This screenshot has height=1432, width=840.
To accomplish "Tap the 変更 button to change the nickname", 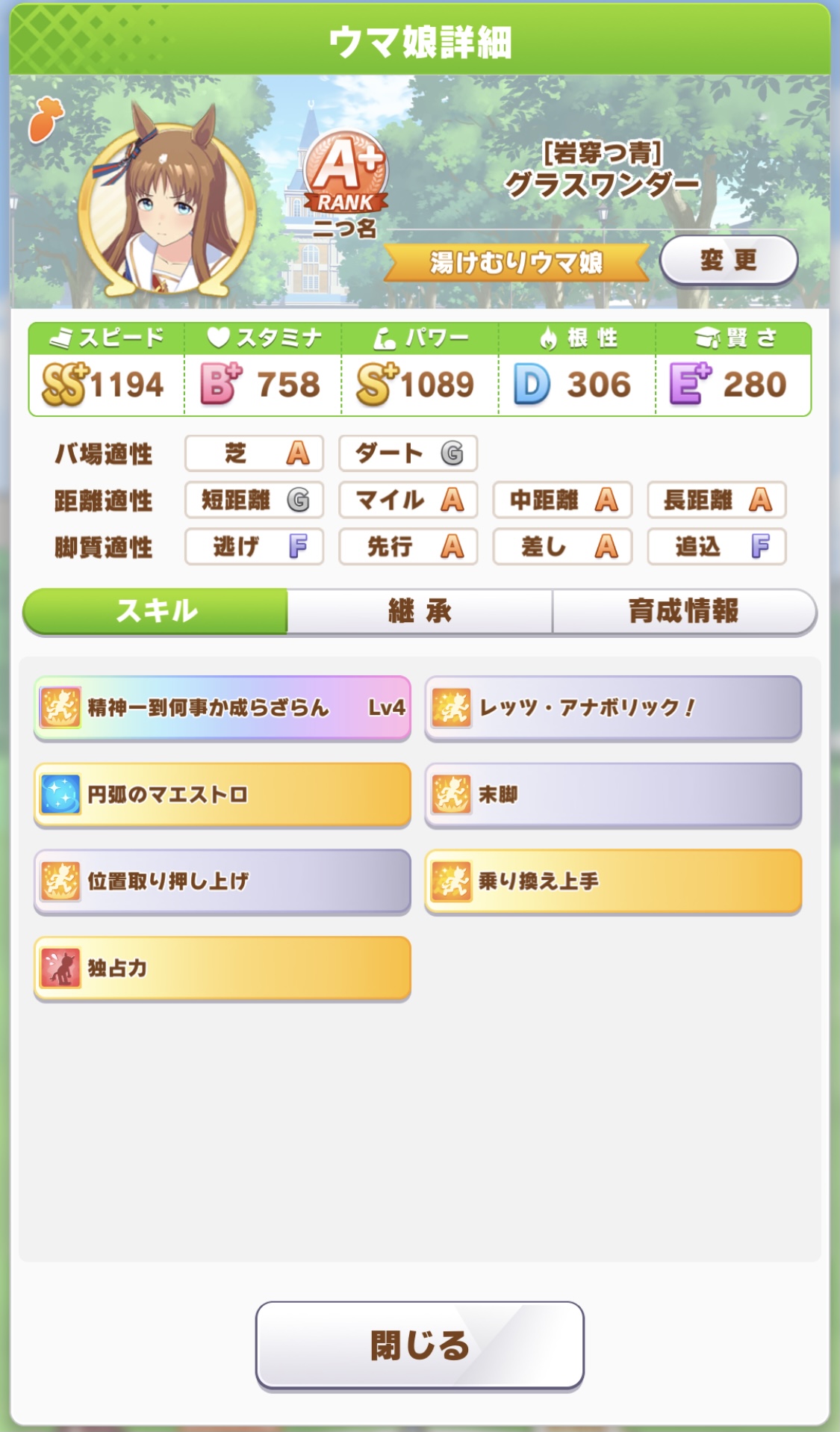I will click(728, 261).
